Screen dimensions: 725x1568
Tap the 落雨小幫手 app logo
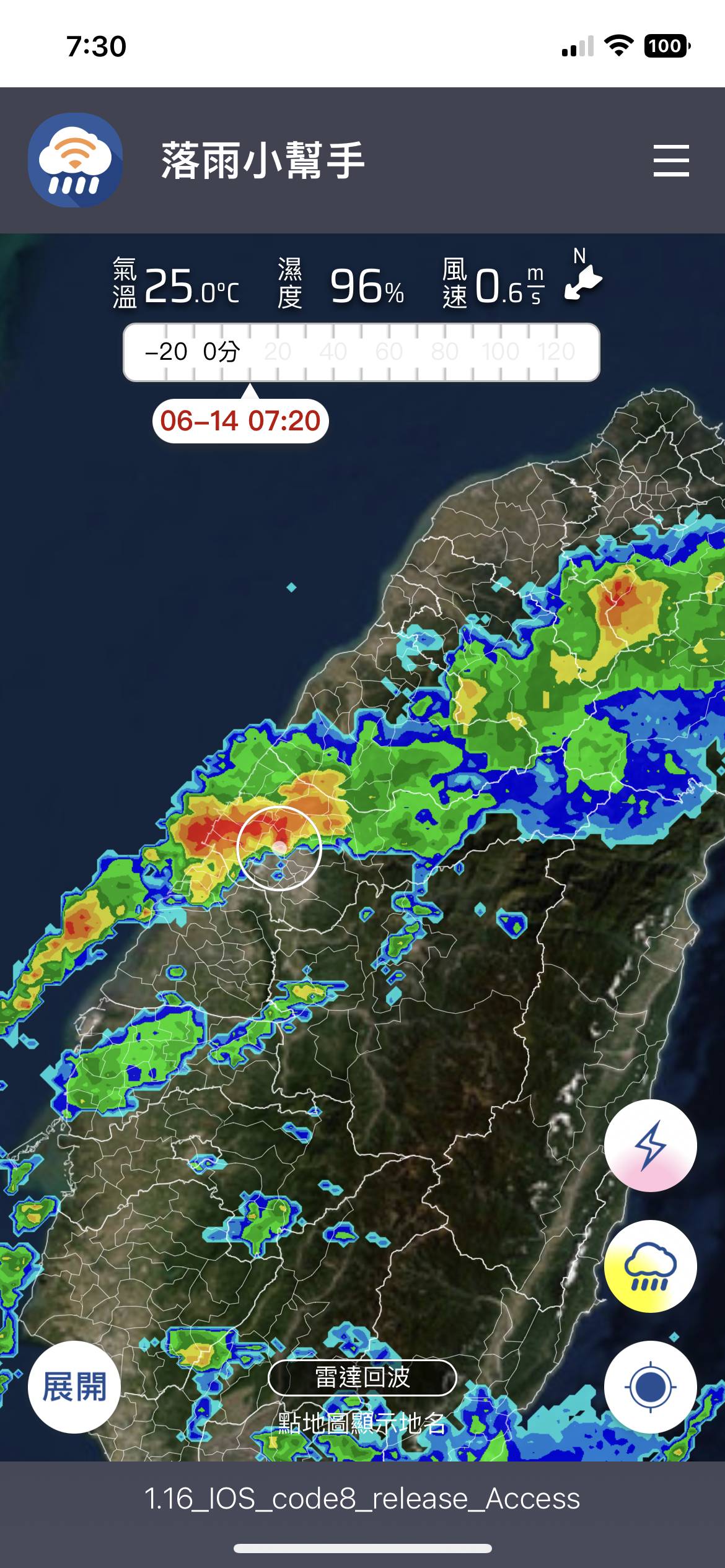click(75, 160)
